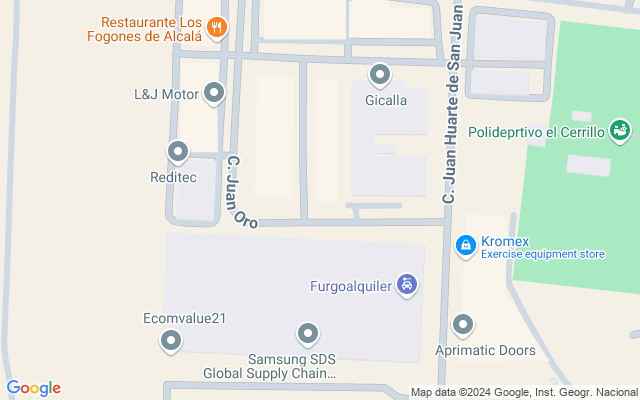Screen dimensions: 640x400
Task: Select the Aprimatic Doors map pin
Action: [x=463, y=325]
